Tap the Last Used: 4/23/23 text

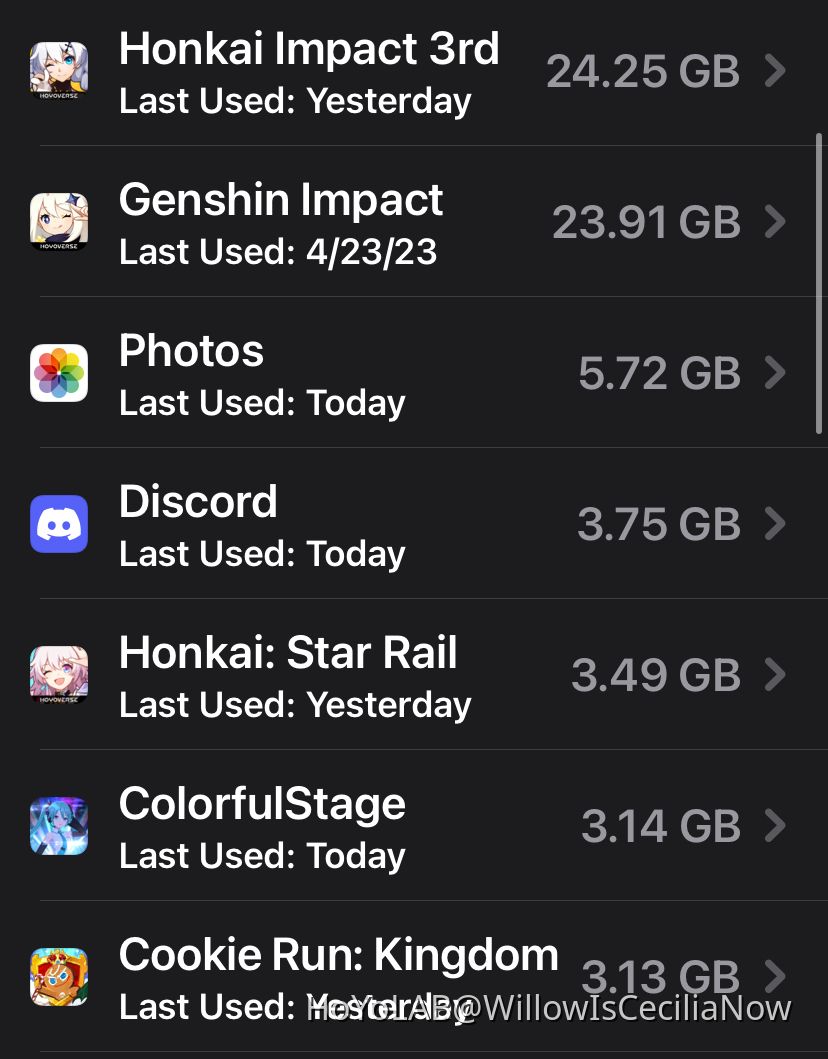click(278, 251)
